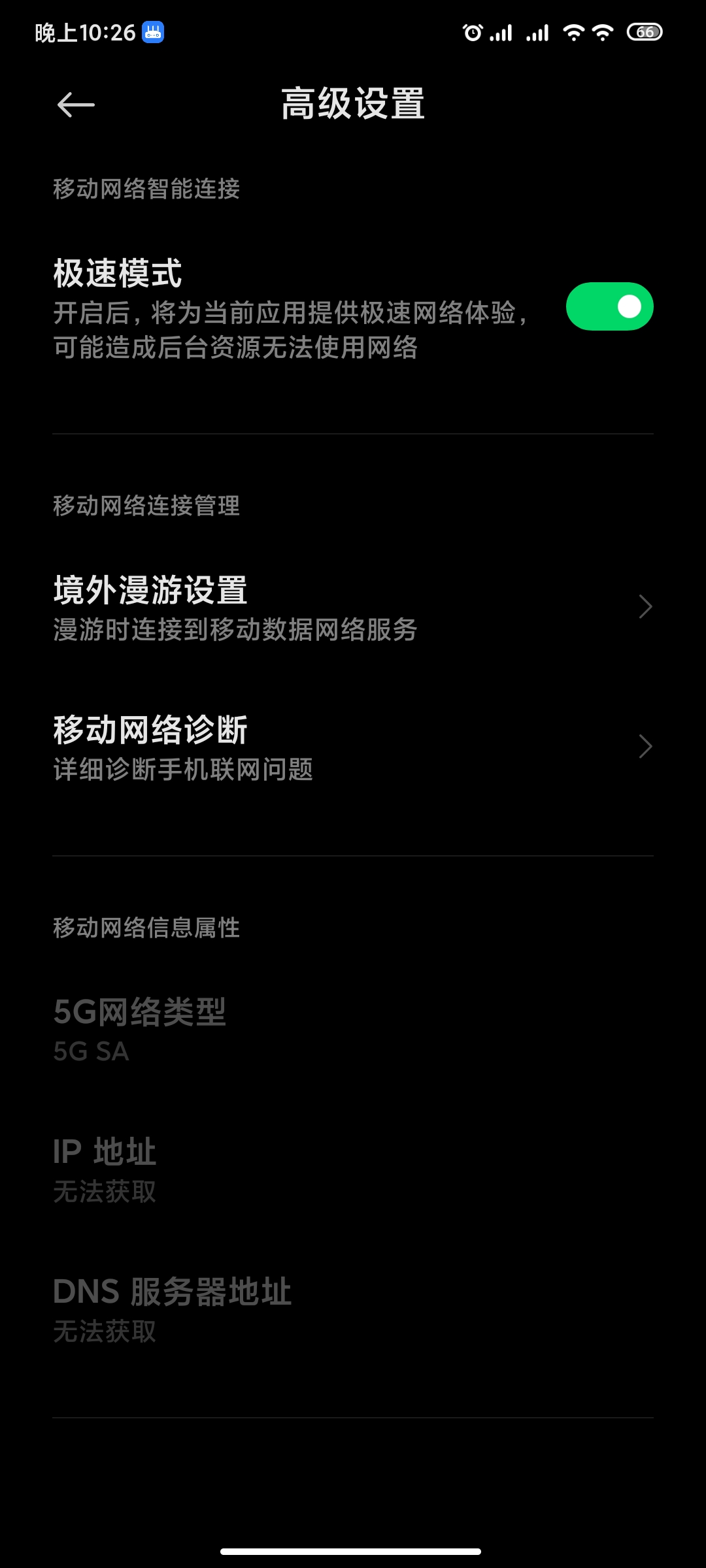Open 境外漫游设置
This screenshot has height=1568, width=706.
pos(353,608)
